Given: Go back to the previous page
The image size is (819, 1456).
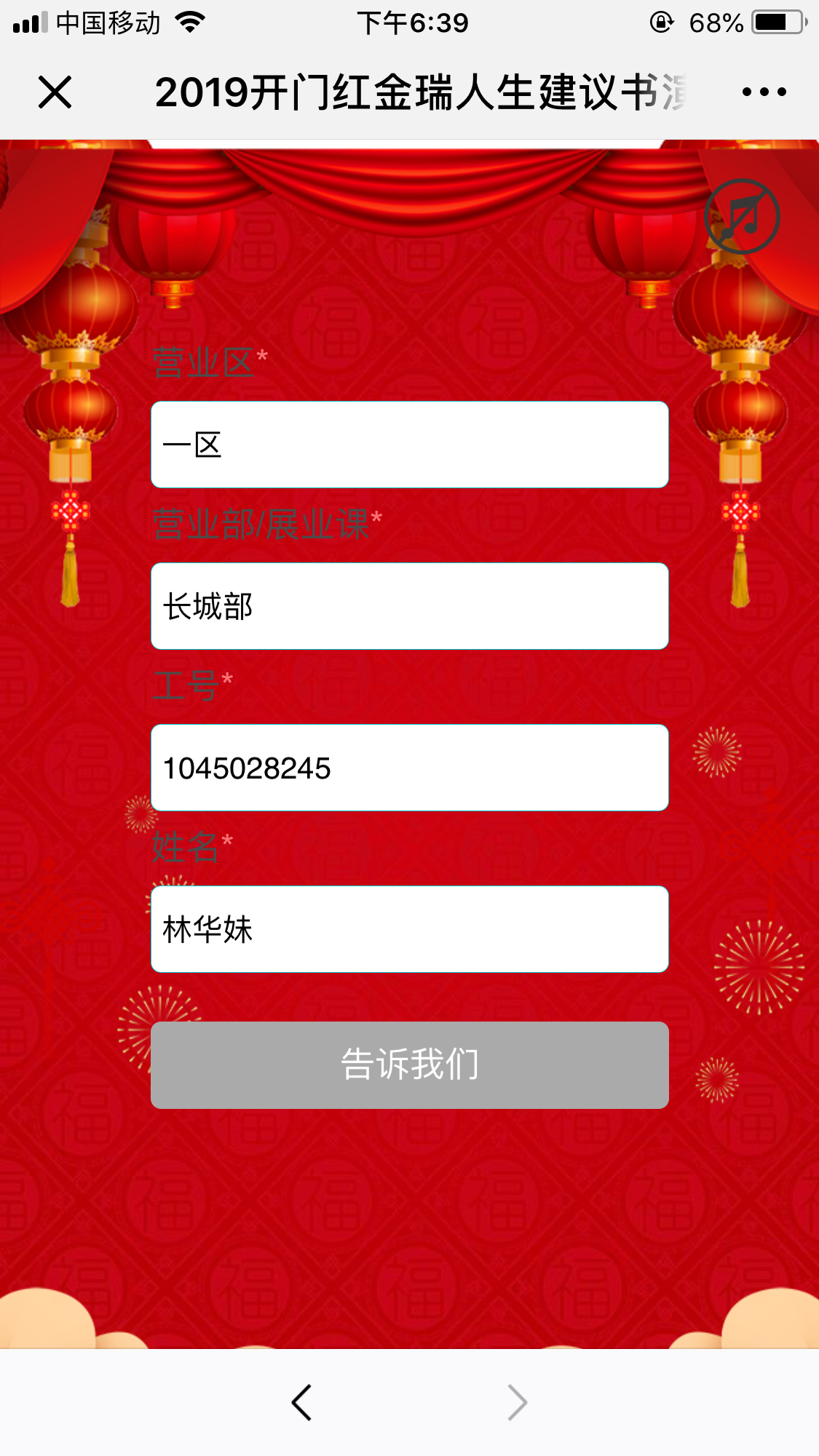Looking at the screenshot, I should [301, 1402].
